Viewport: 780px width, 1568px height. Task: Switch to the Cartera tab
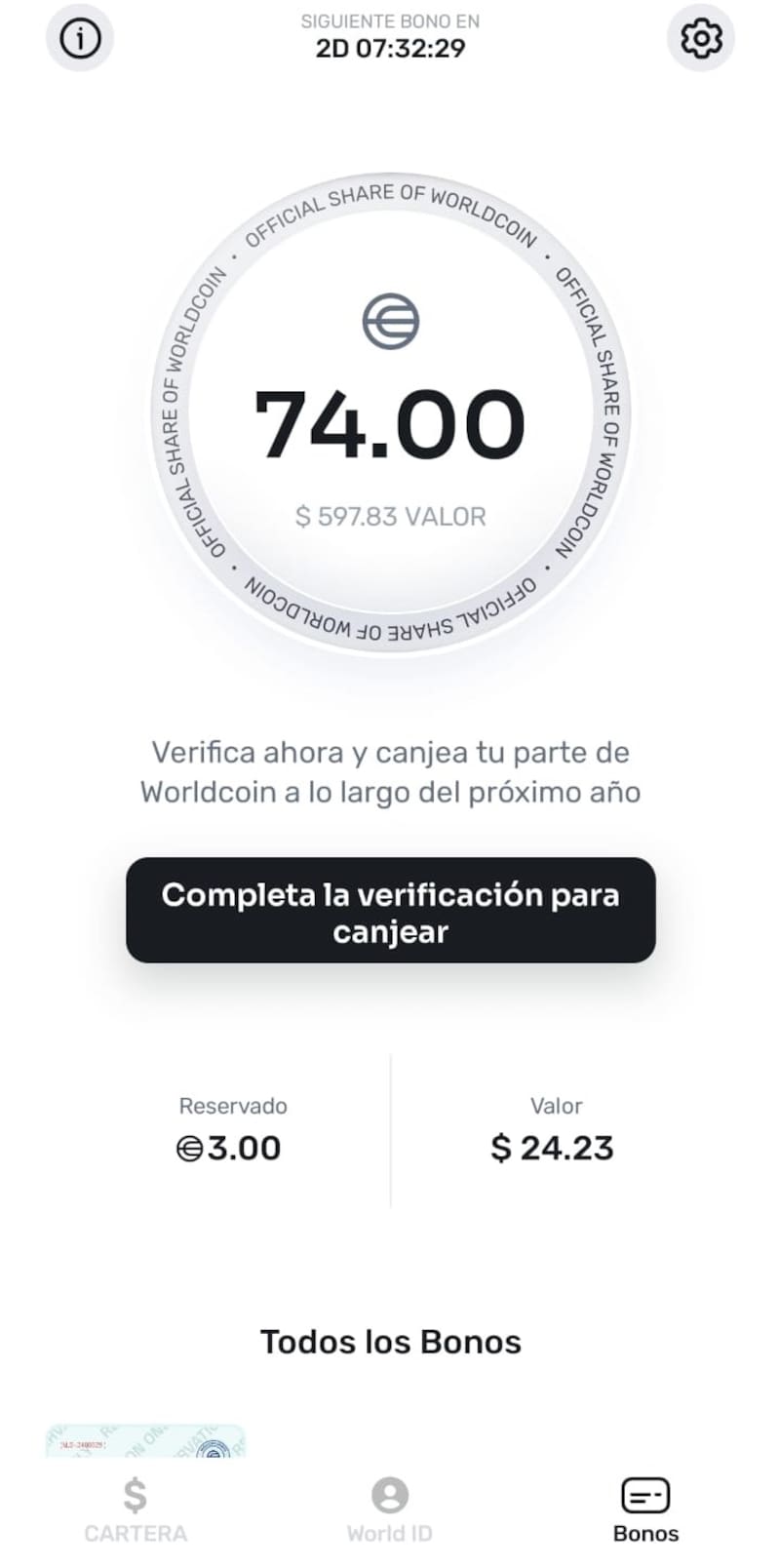136,1510
